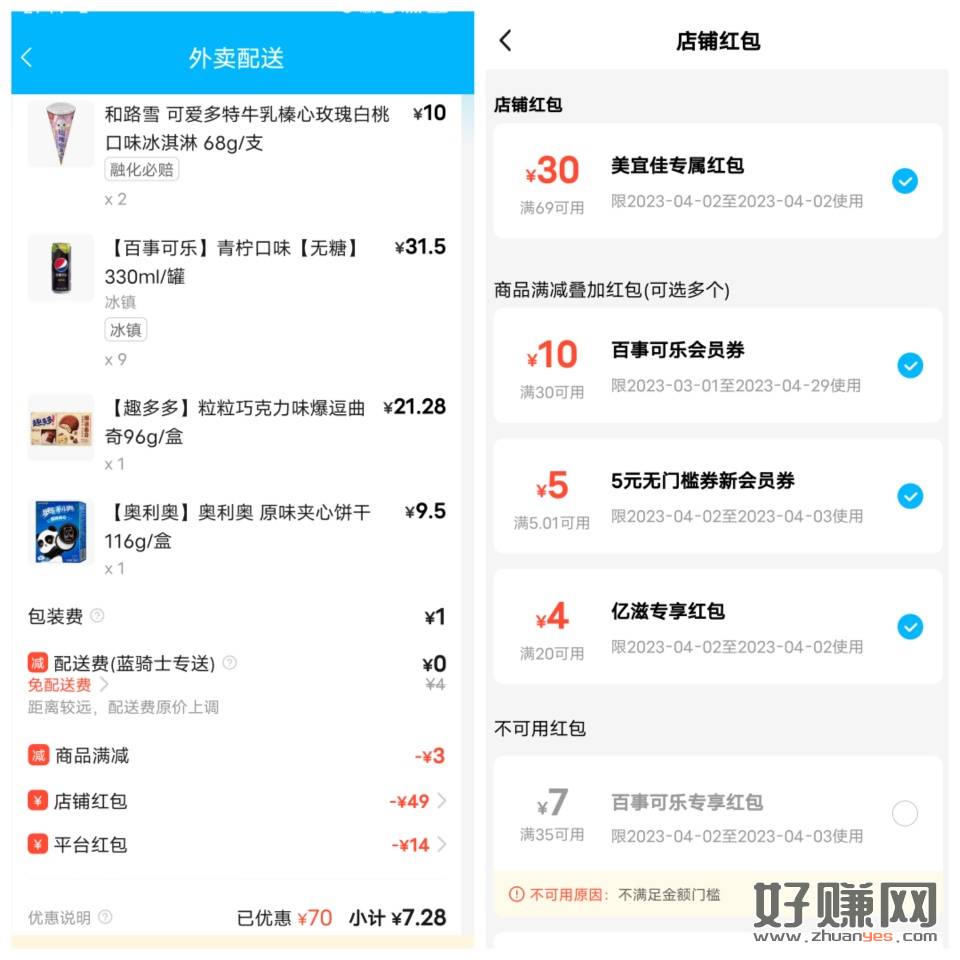This screenshot has height=960, width=960.
Task: Open the 平台红包 discount row
Action: pos(417,845)
